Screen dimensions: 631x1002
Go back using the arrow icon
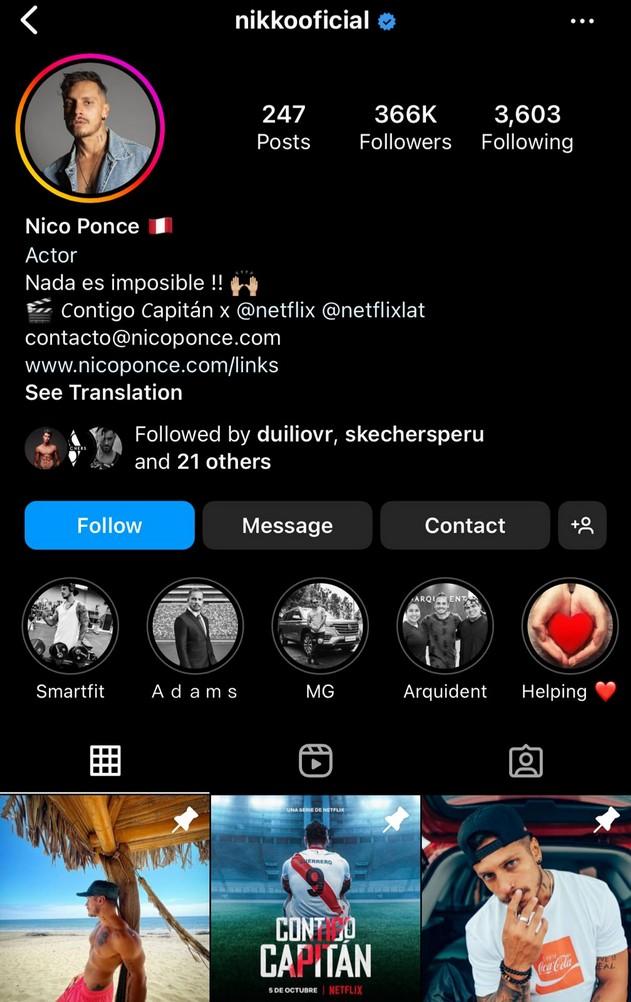[x=29, y=19]
